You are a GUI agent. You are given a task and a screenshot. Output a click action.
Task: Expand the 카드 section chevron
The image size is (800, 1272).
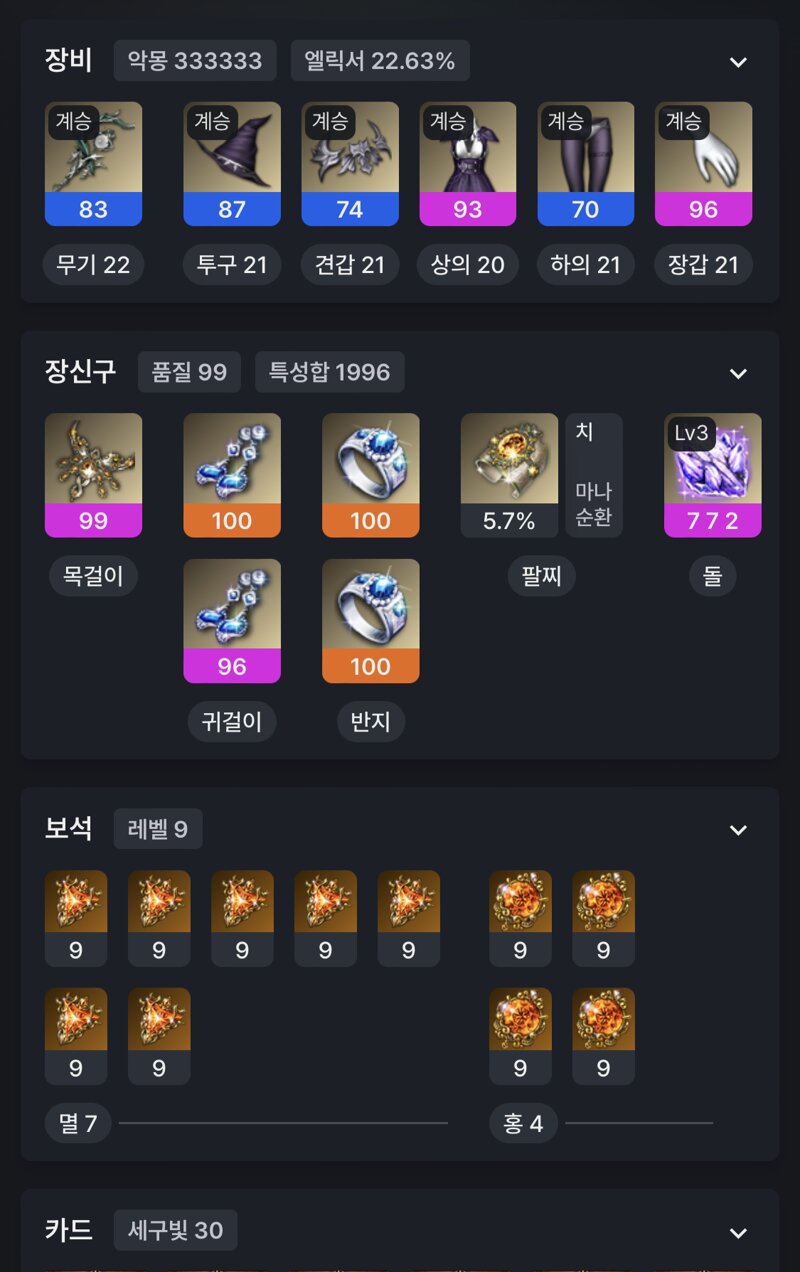tap(738, 1232)
